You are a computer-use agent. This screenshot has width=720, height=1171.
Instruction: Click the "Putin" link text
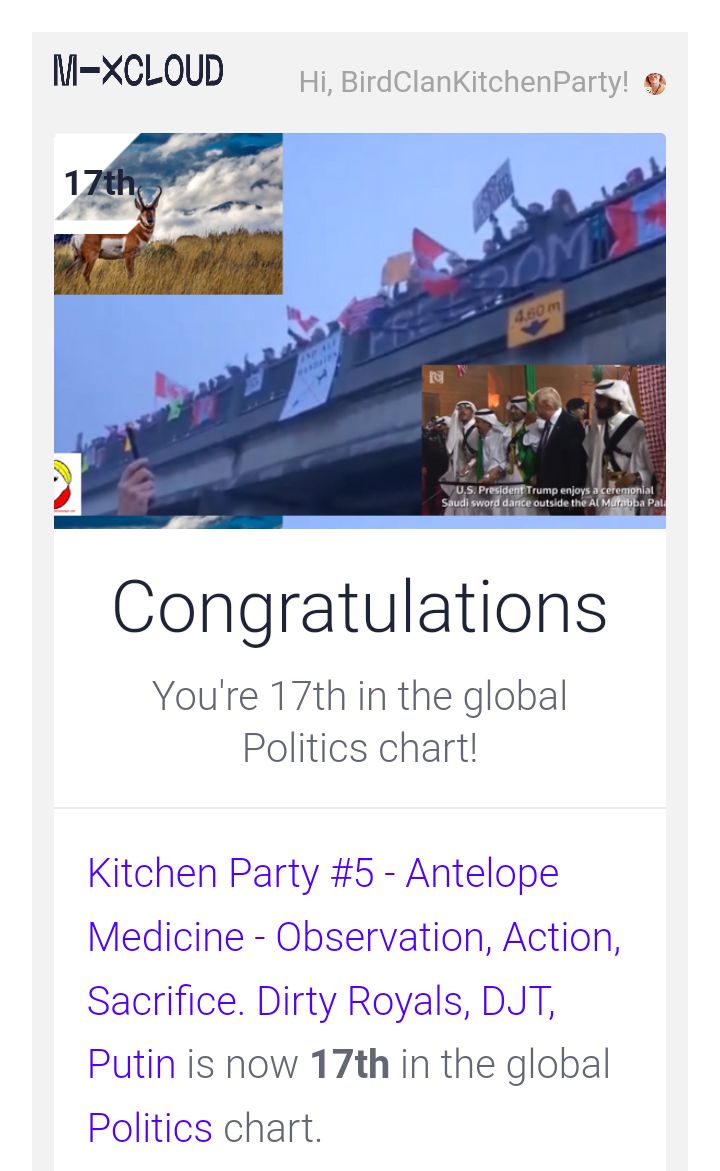tap(130, 1063)
